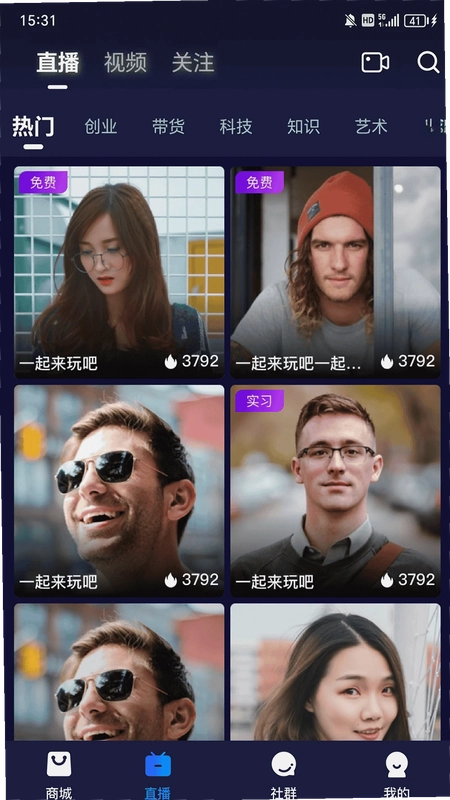This screenshot has width=450, height=800.
Task: Select the 带货 category
Action: tap(168, 126)
